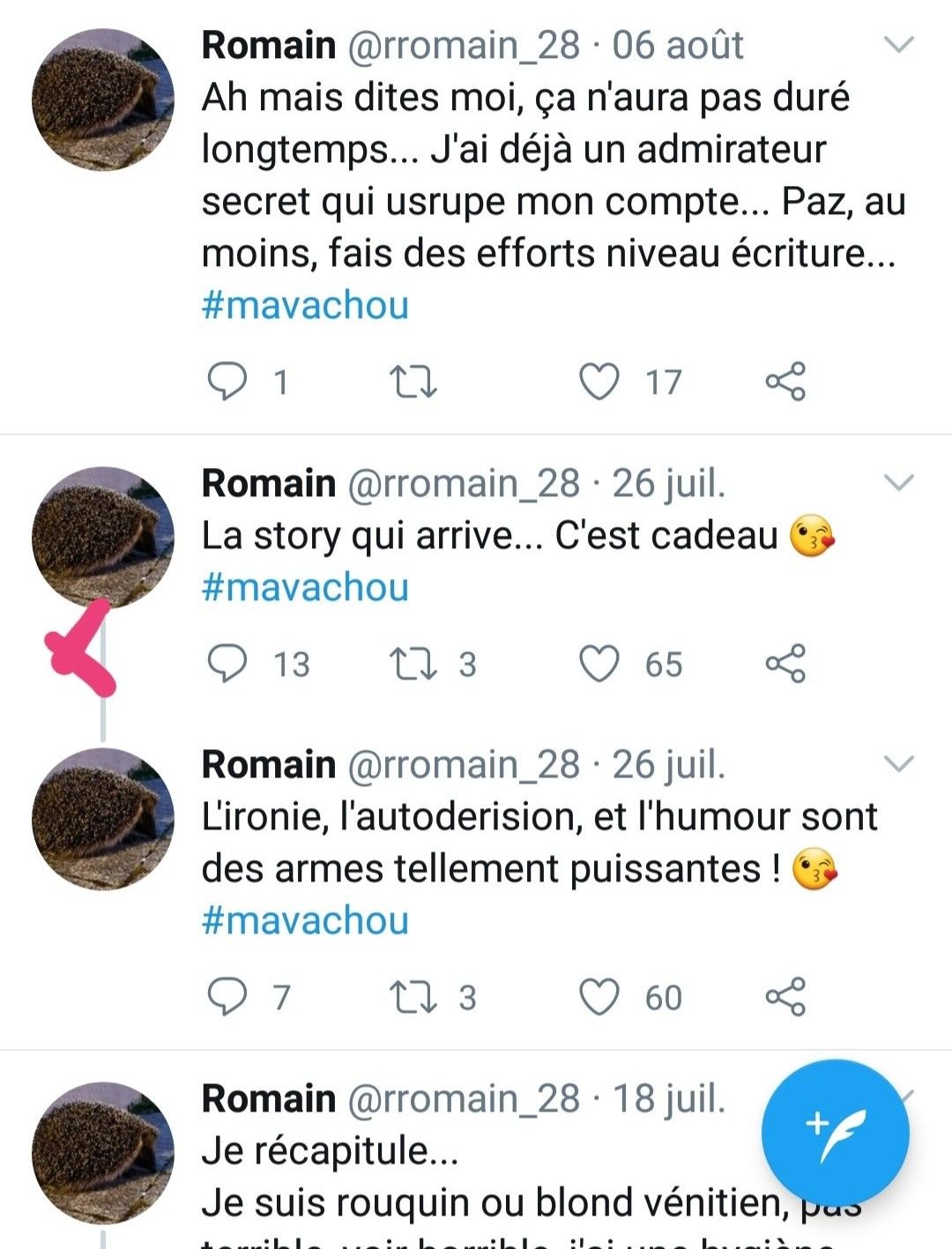Compose a new tweet
Viewport: 952px width, 1249px height.
pyautogui.click(x=835, y=1133)
